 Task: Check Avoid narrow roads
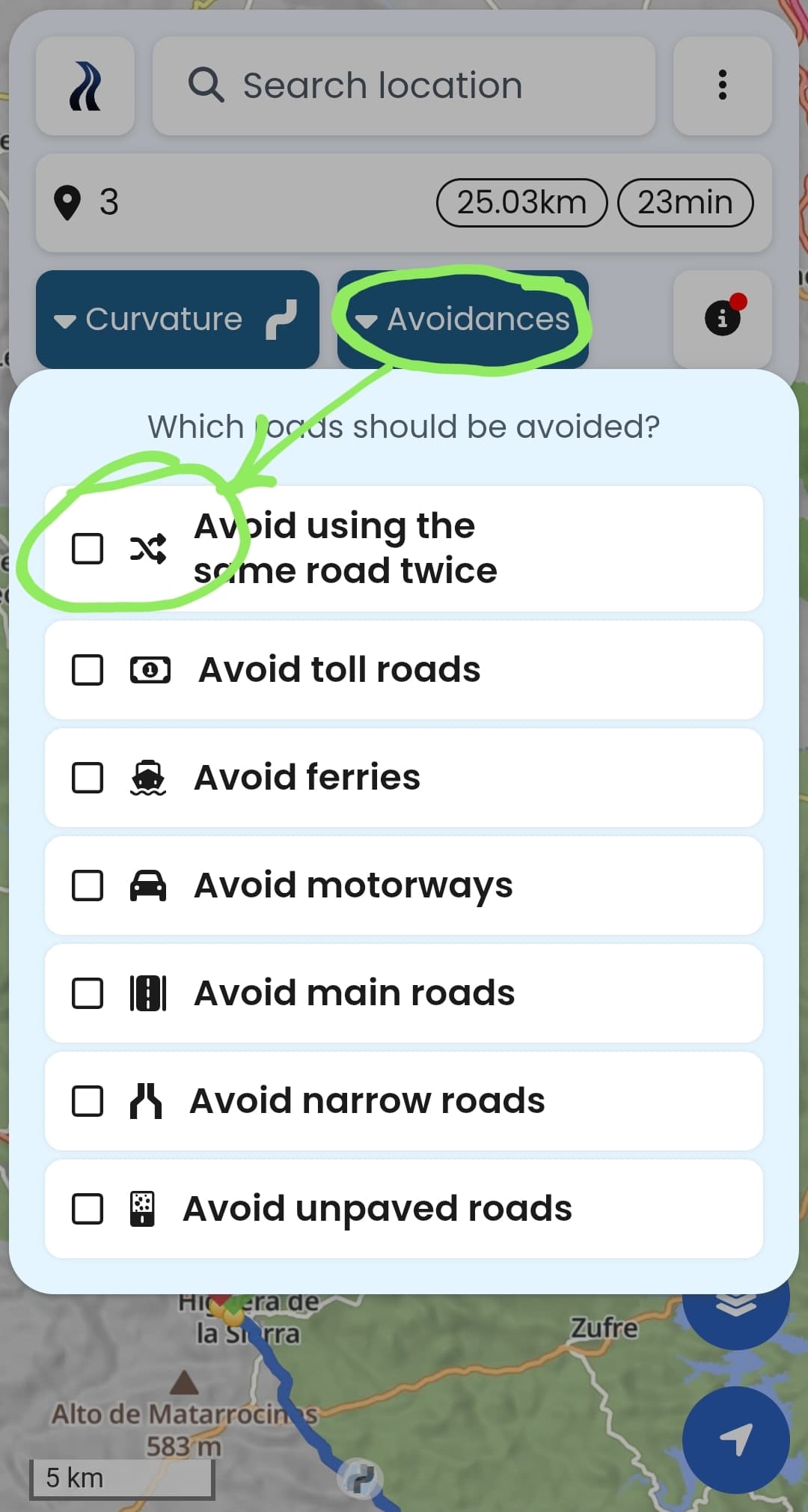pos(88,1101)
